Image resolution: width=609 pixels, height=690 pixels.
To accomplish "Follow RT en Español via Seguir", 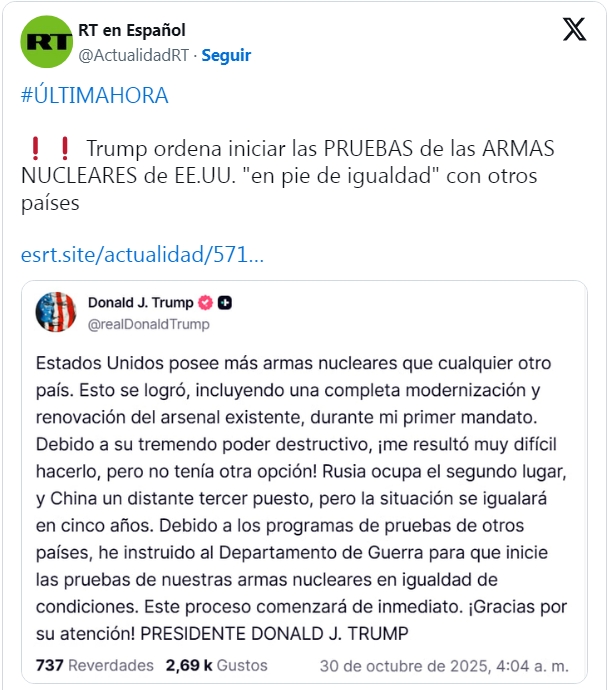I will coord(226,55).
